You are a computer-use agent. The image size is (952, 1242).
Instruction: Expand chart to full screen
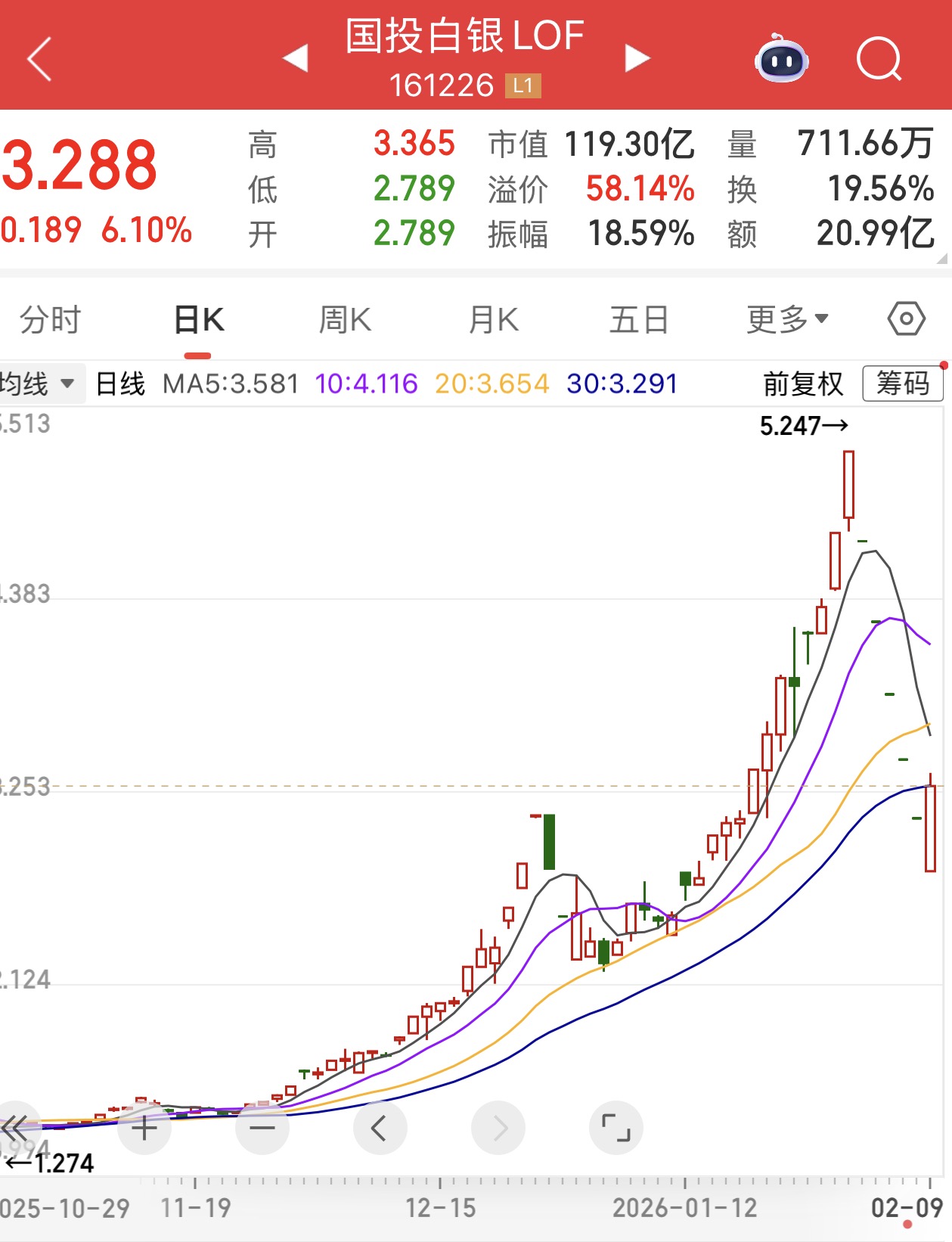click(616, 1128)
